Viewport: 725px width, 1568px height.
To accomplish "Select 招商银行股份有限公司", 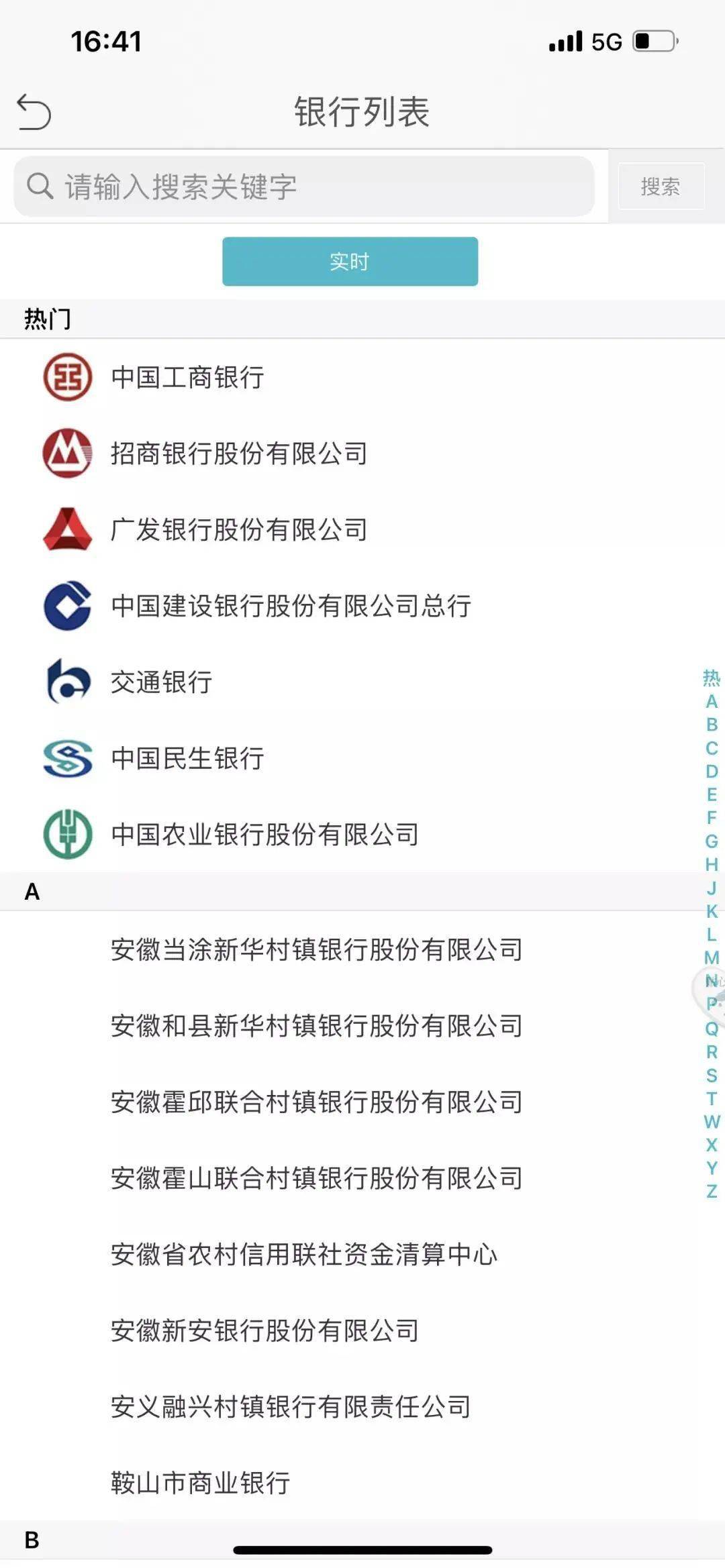I will pos(239,454).
